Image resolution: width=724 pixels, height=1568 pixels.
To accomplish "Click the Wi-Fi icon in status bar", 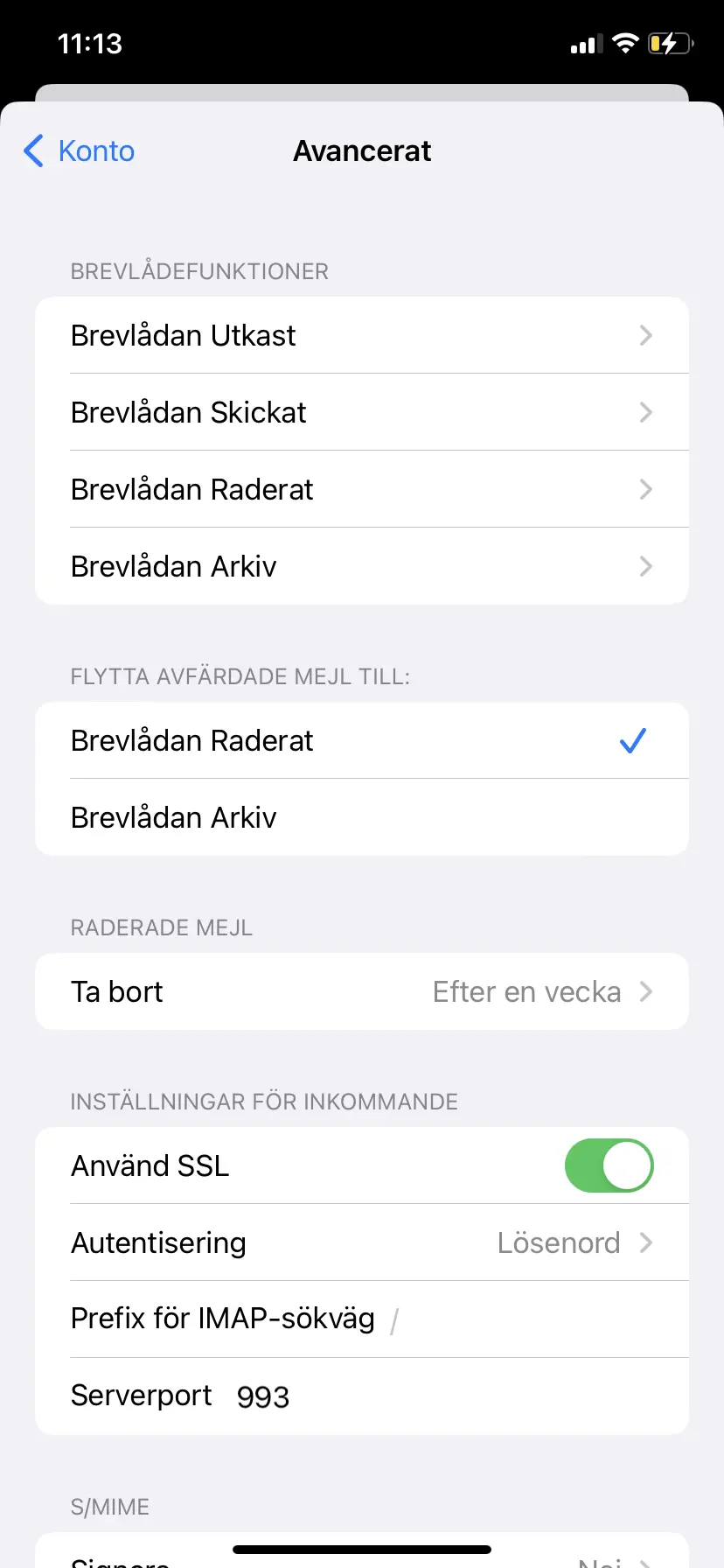I will coord(626,43).
